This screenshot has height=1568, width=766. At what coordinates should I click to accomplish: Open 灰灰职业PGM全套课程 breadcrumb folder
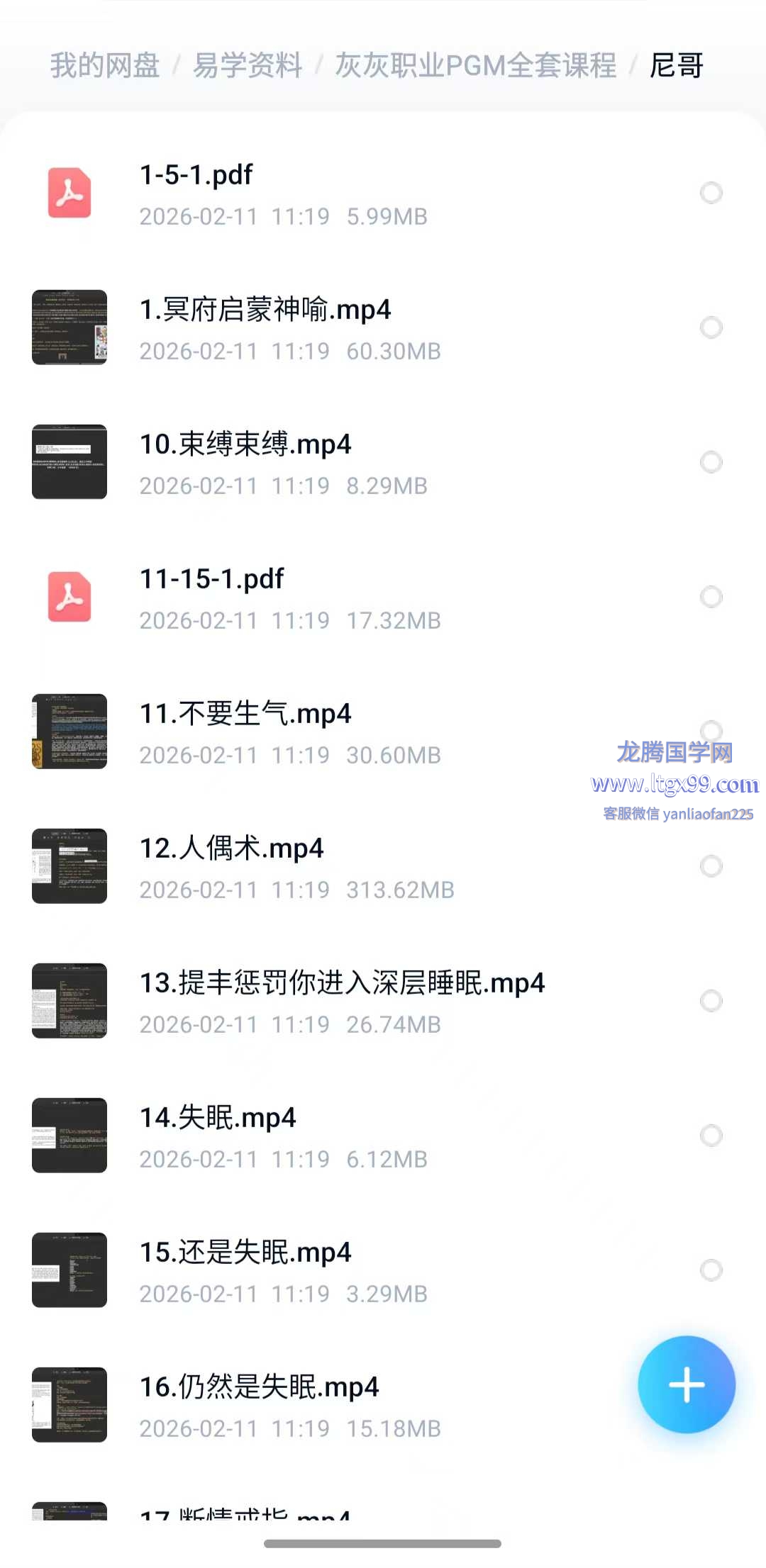[x=475, y=66]
